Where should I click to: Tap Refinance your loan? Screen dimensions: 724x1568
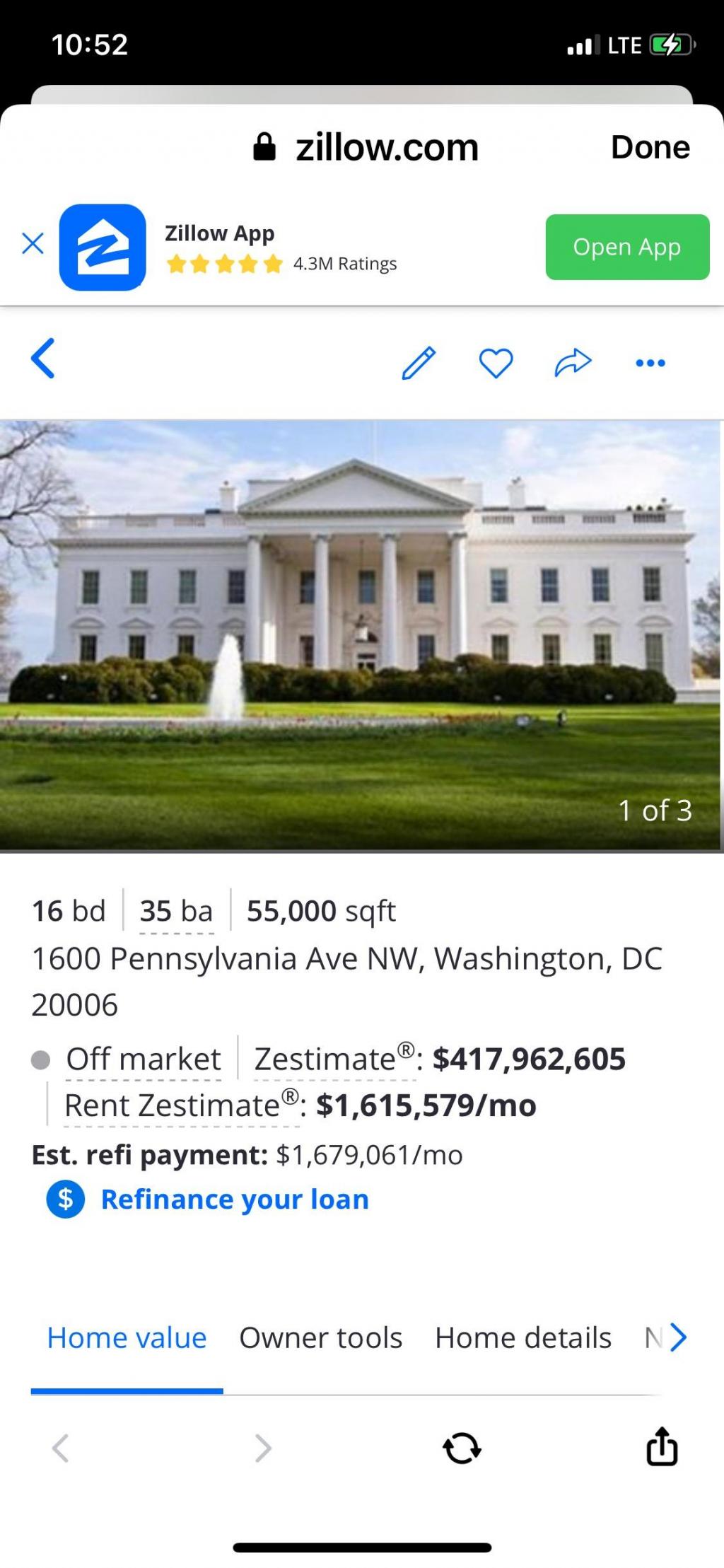pos(235,1200)
